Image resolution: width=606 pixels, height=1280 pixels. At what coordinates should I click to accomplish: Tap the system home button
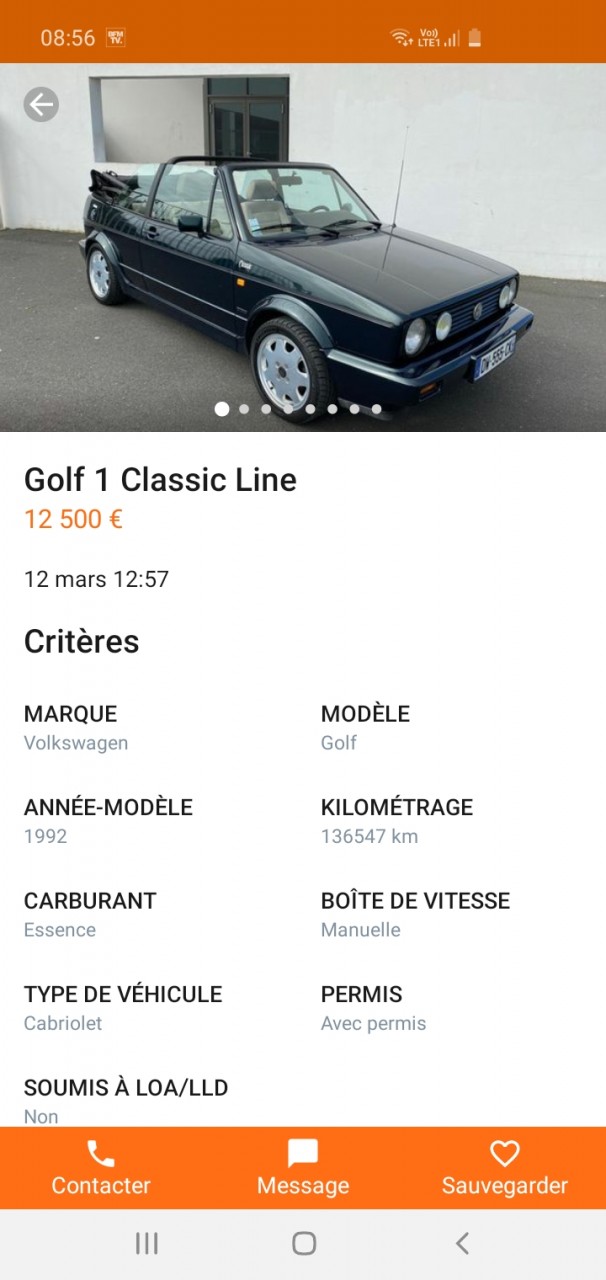pos(304,1243)
